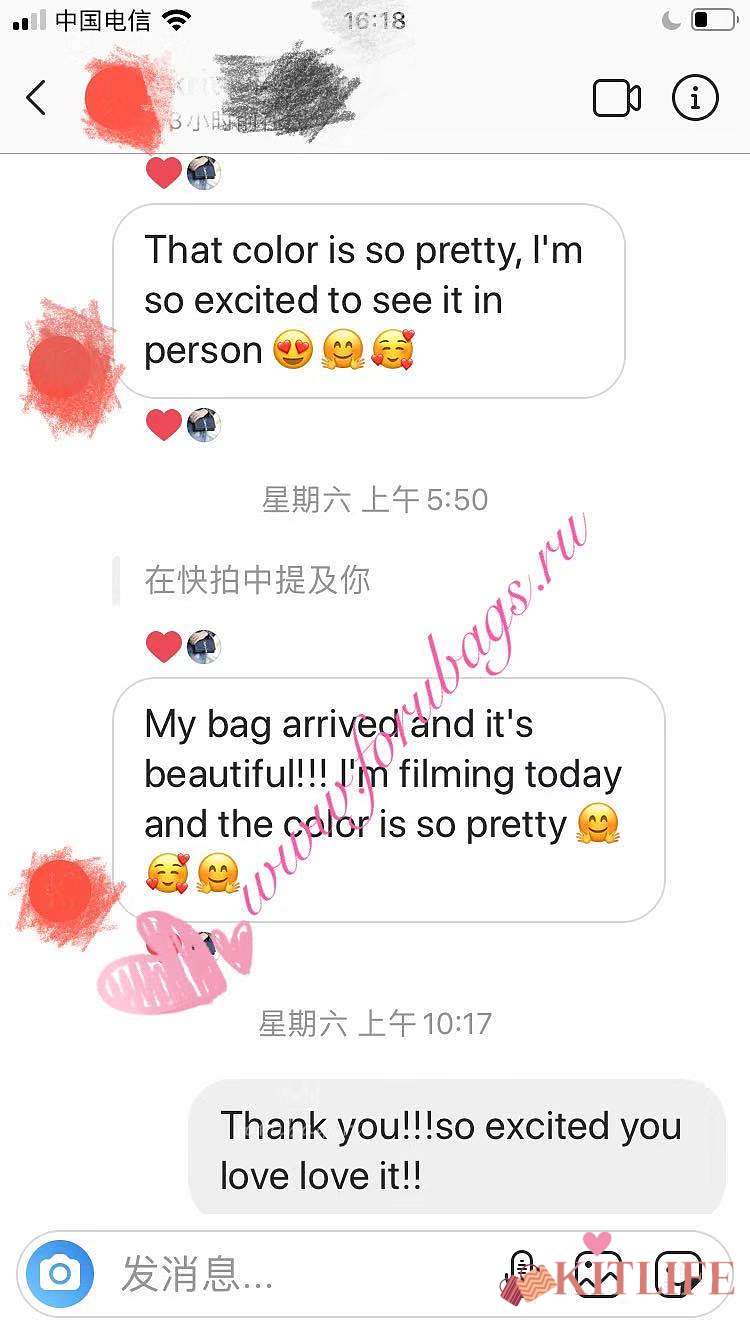
Task: Open the camera from message bar
Action: [x=61, y=1274]
